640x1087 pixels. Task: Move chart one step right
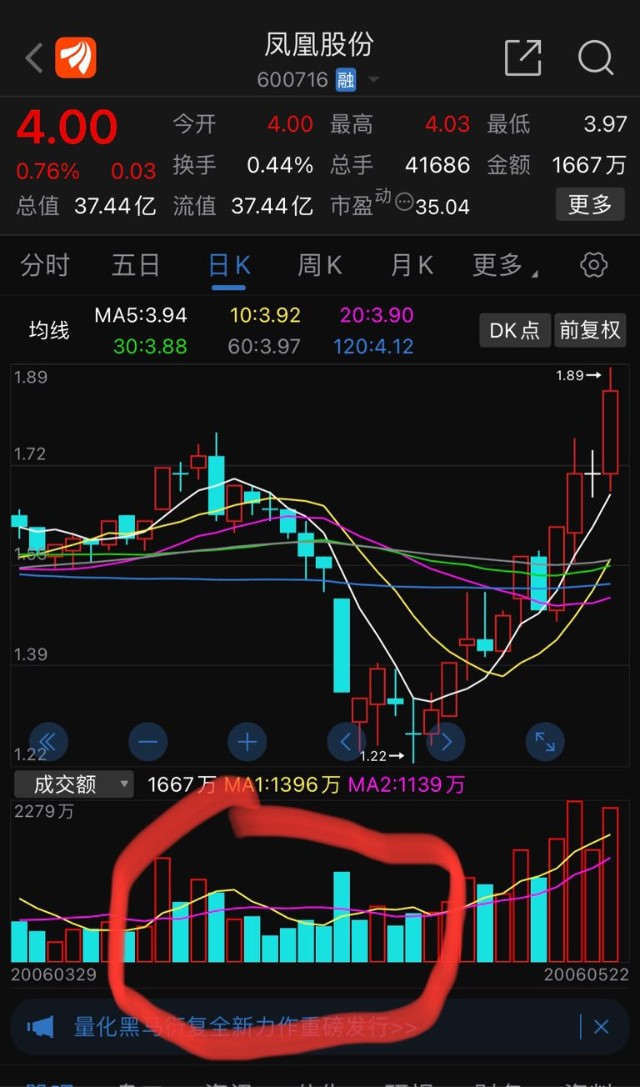[x=446, y=742]
